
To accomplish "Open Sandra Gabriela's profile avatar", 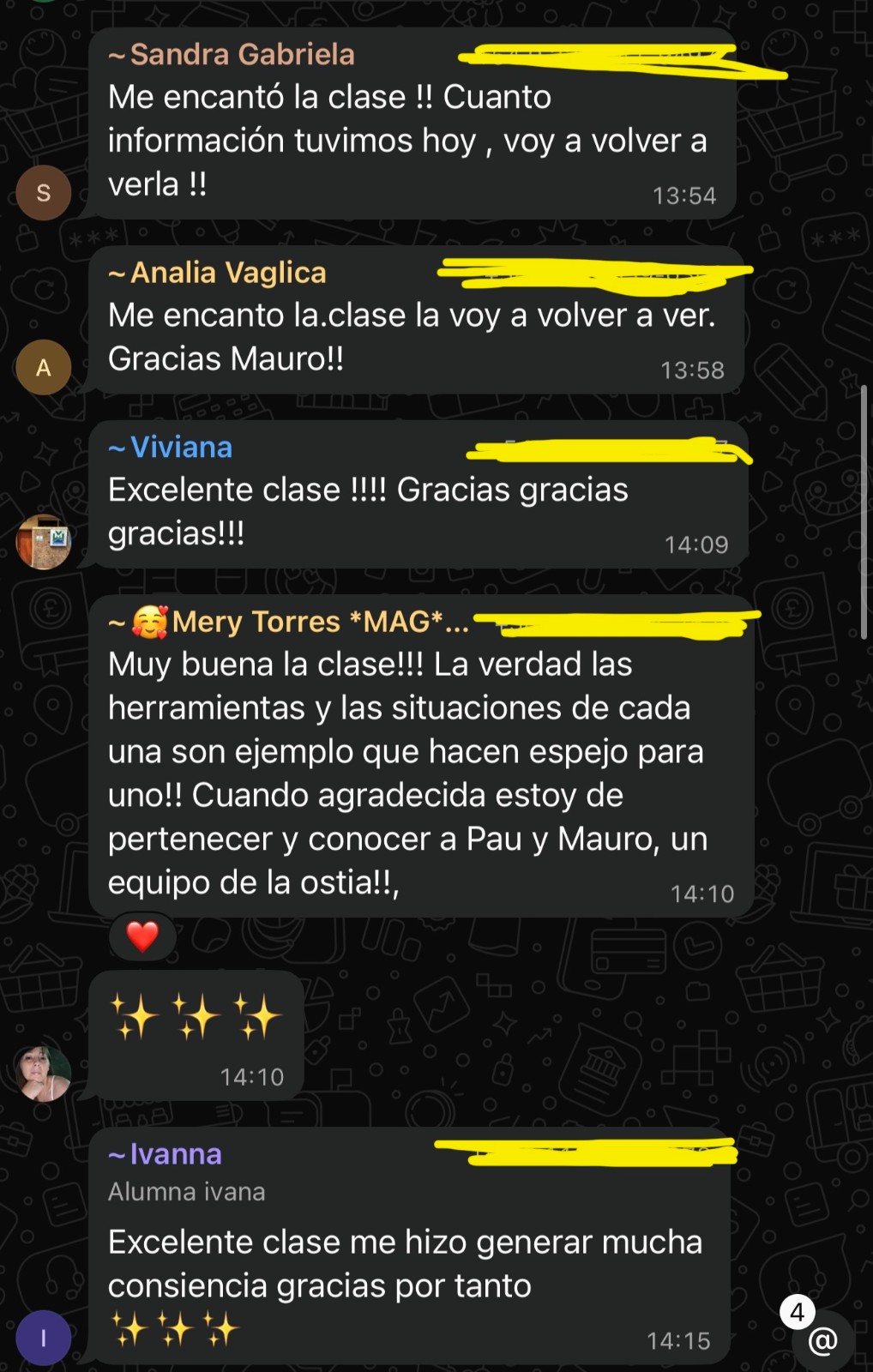I will pos(43,193).
